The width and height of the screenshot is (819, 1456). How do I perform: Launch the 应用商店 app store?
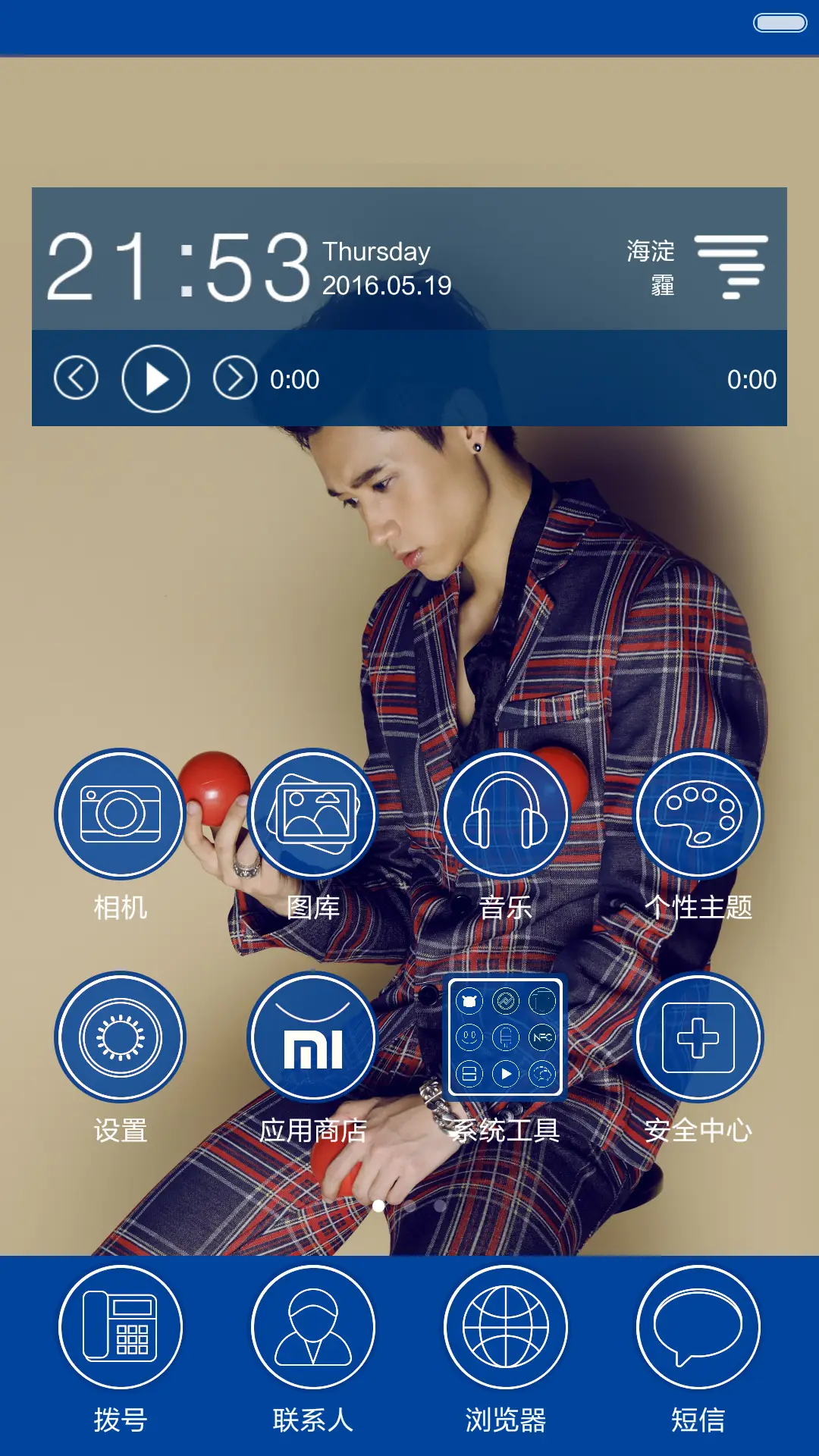(x=312, y=1037)
